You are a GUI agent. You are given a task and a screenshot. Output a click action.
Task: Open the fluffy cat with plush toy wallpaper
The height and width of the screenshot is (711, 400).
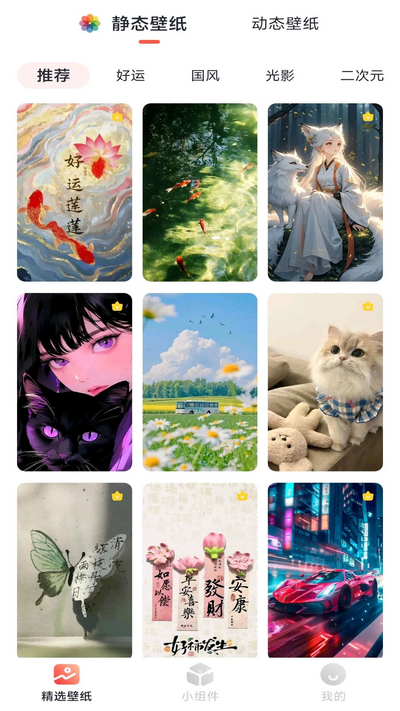325,382
